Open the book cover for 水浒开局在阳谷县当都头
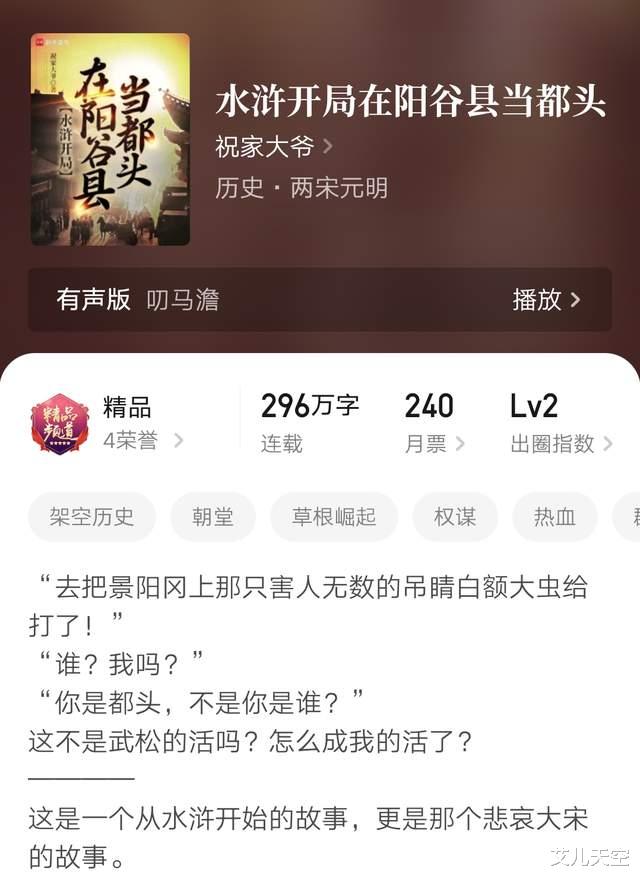The width and height of the screenshot is (640, 880). click(110, 139)
